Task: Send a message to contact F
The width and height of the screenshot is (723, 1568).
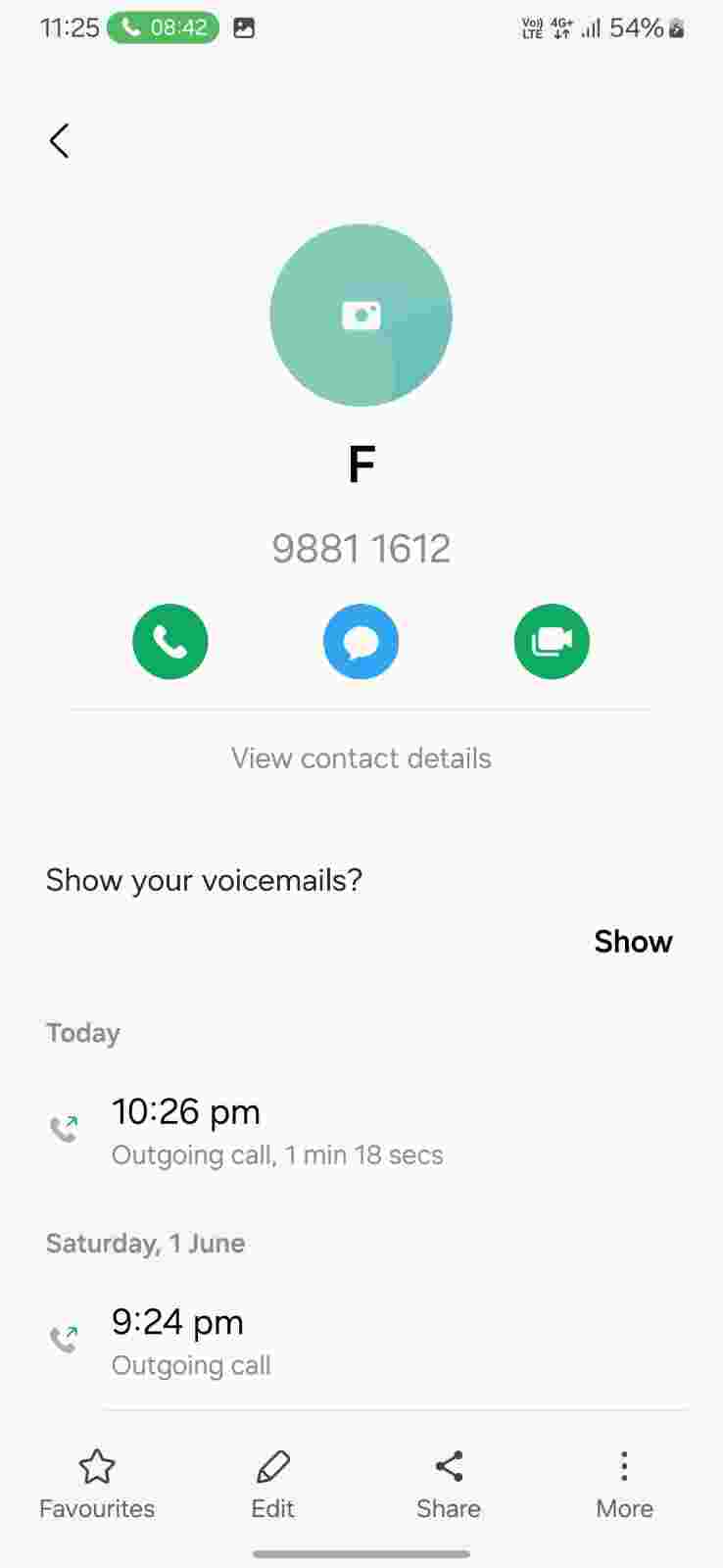Action: click(x=361, y=642)
